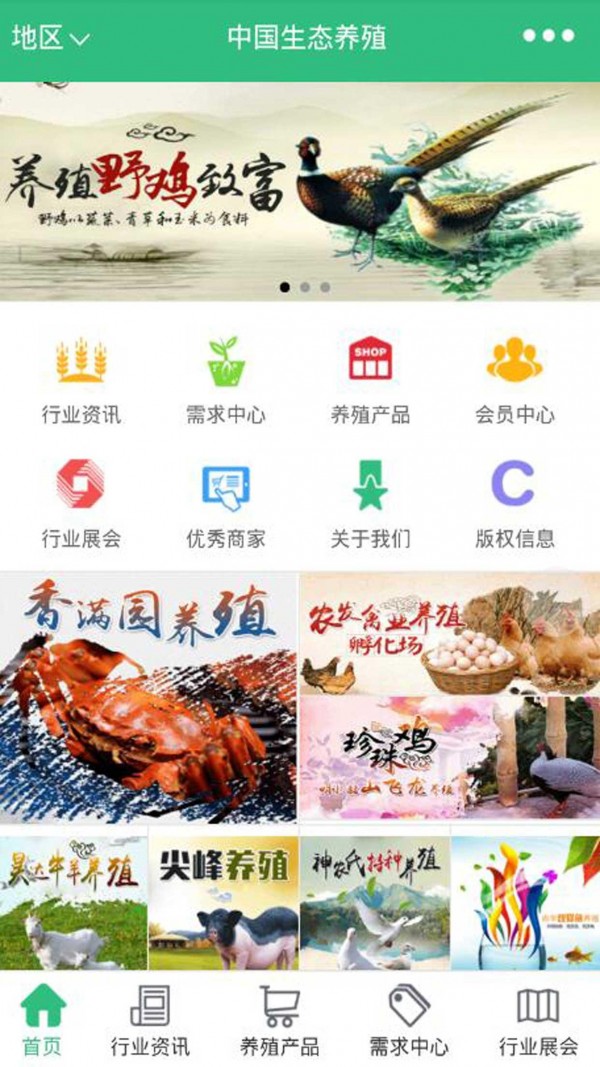Open the 尖峰养殖 pig tile
Screen dimensions: 600x1067
click(x=223, y=898)
